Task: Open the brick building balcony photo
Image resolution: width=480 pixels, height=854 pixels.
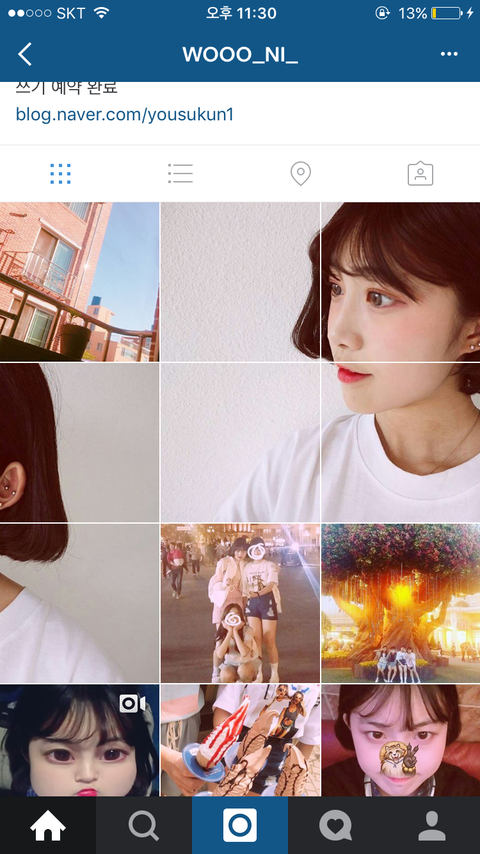Action: click(80, 282)
